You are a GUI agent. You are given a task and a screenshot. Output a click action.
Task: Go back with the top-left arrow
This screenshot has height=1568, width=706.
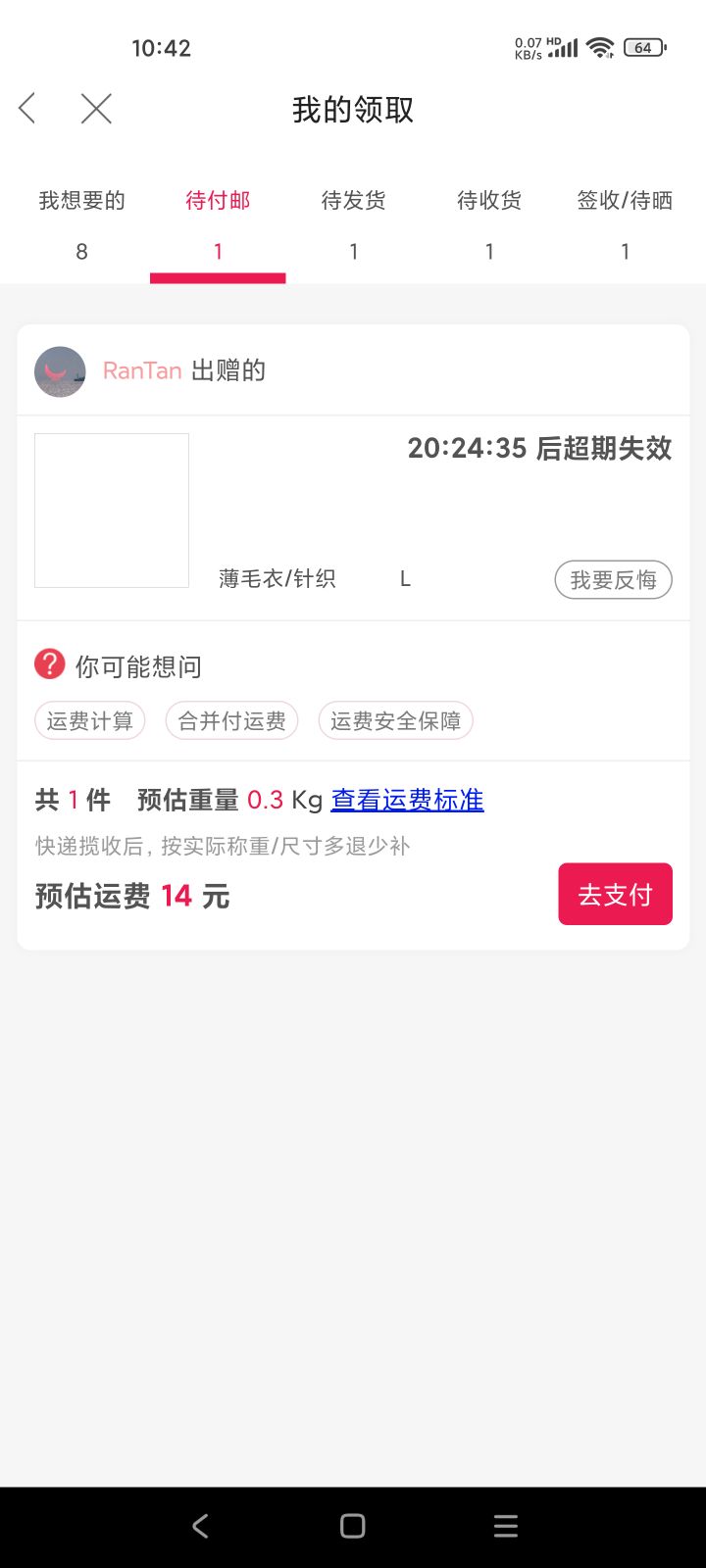[x=27, y=108]
